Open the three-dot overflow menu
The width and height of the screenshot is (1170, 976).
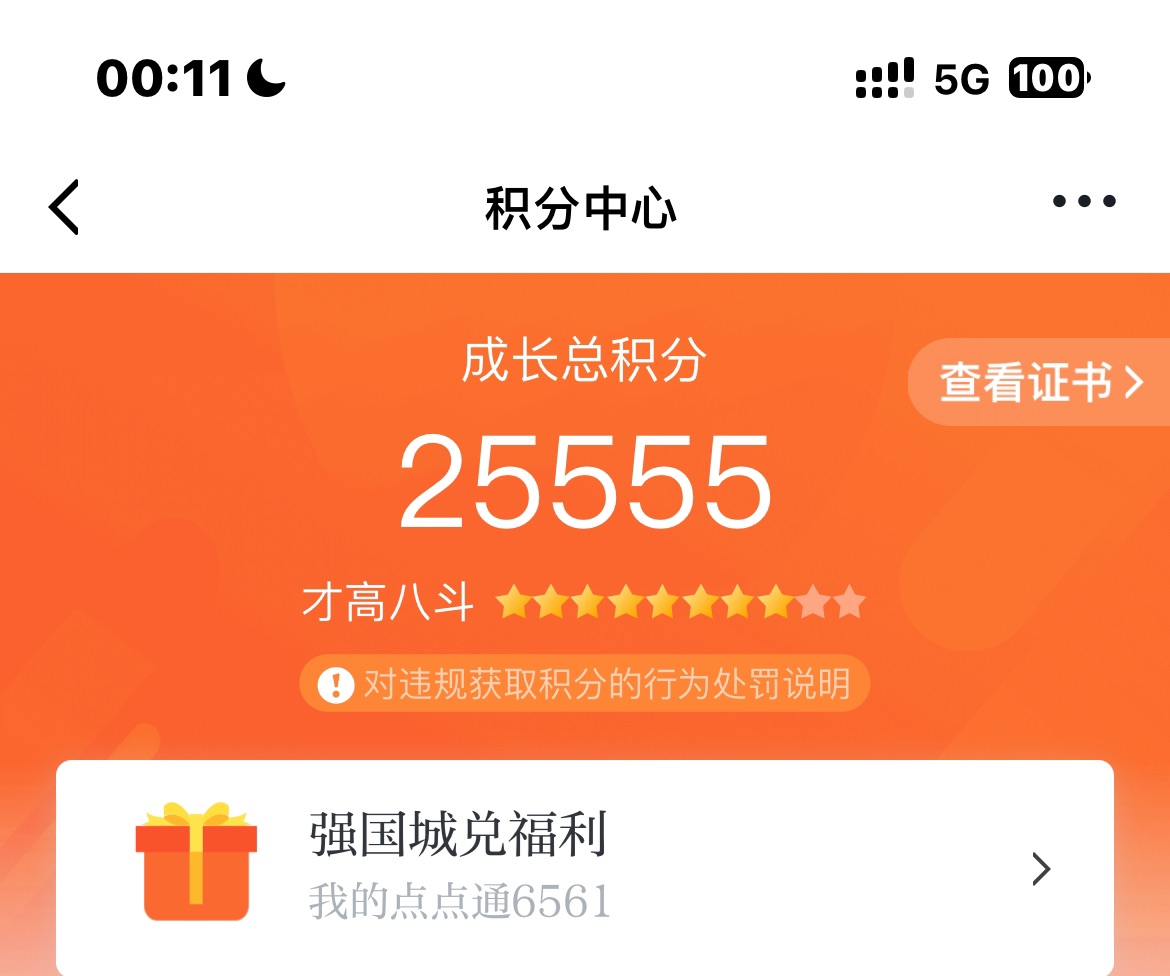pos(1084,202)
